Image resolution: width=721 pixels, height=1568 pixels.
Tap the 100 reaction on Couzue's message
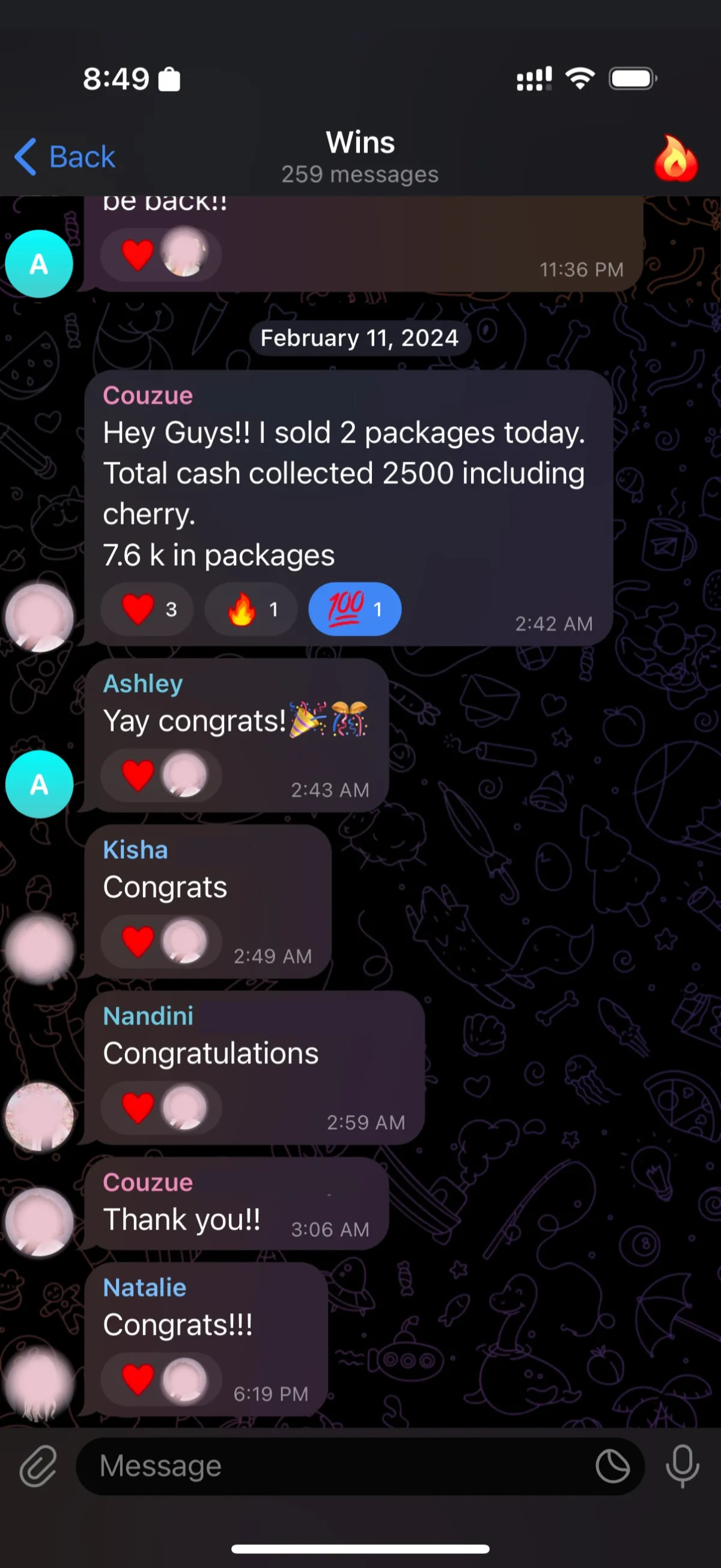pos(354,609)
